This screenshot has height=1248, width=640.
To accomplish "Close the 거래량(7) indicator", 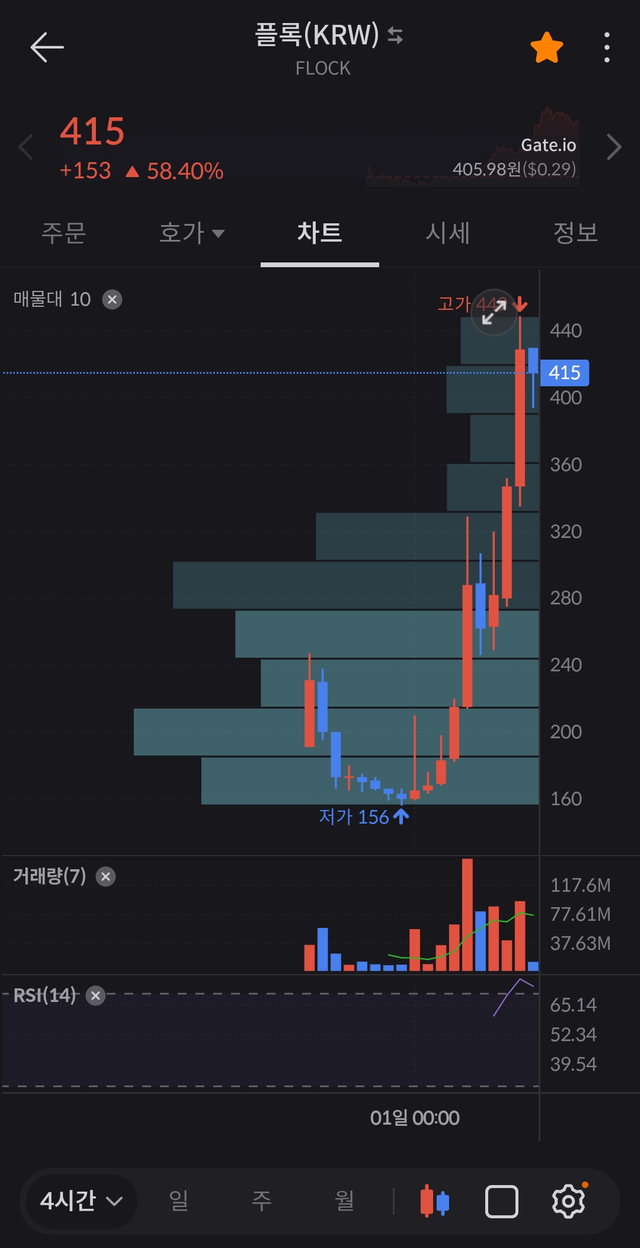I will coord(105,877).
